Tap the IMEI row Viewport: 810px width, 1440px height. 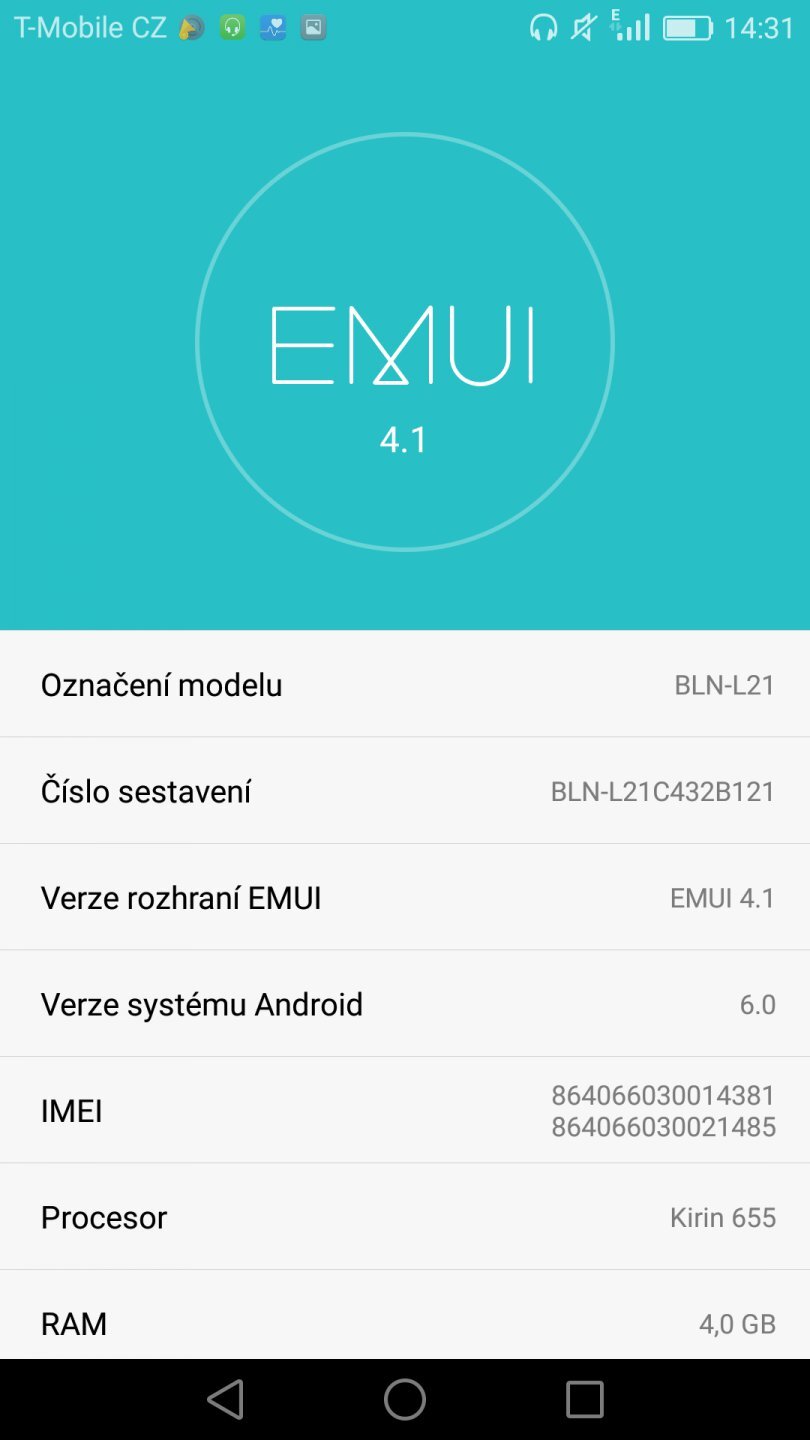[404, 1109]
